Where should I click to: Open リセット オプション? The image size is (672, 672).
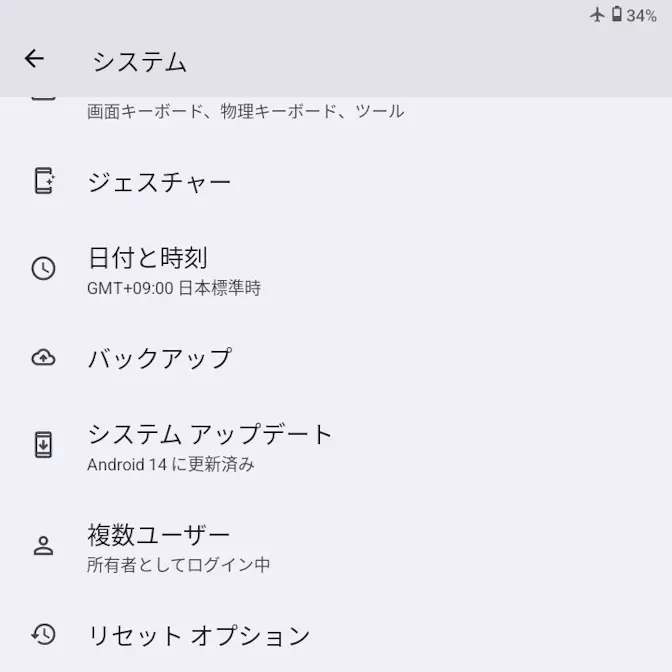click(199, 635)
